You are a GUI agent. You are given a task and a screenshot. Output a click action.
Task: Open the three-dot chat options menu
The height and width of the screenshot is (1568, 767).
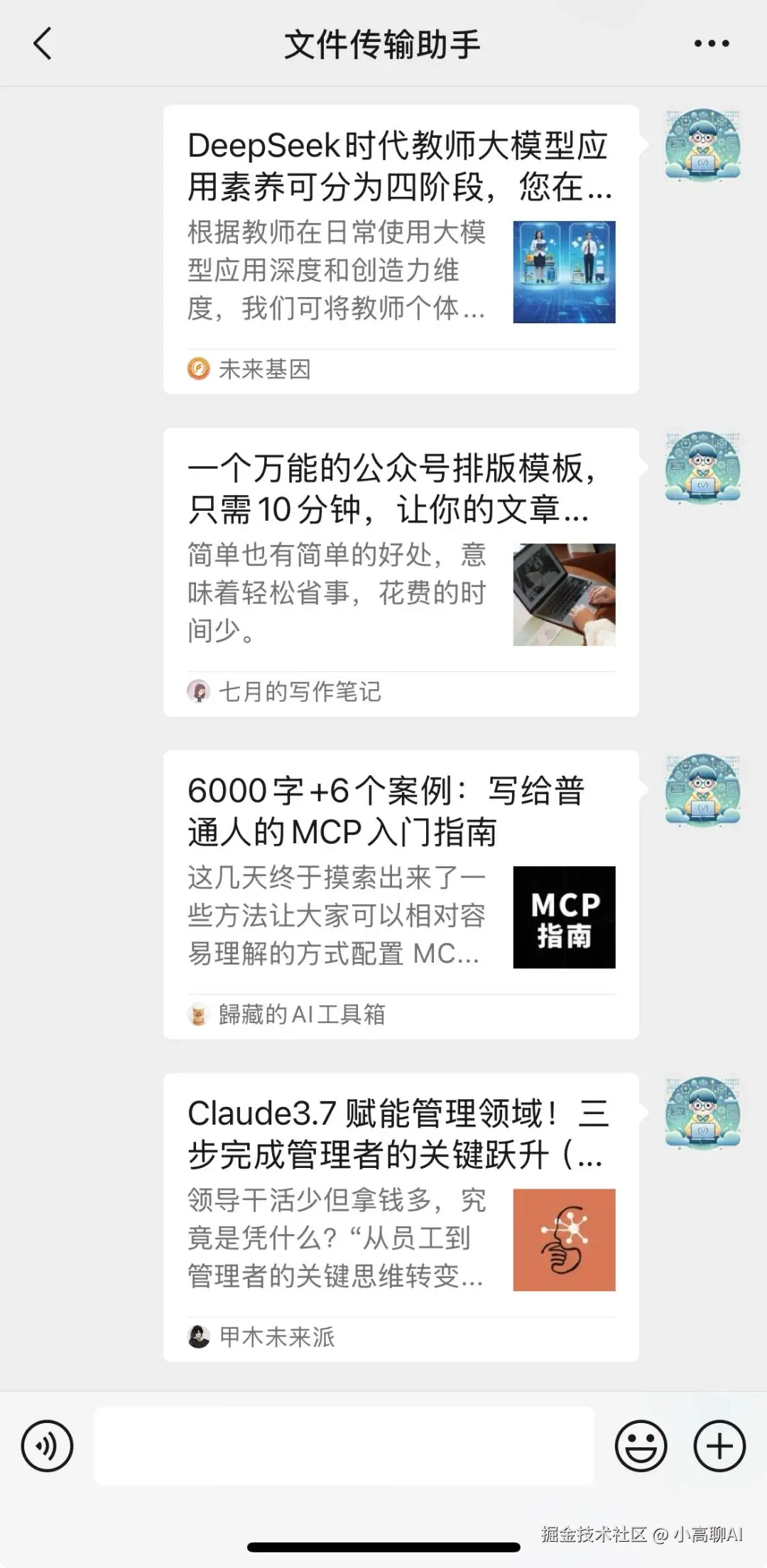(x=711, y=44)
